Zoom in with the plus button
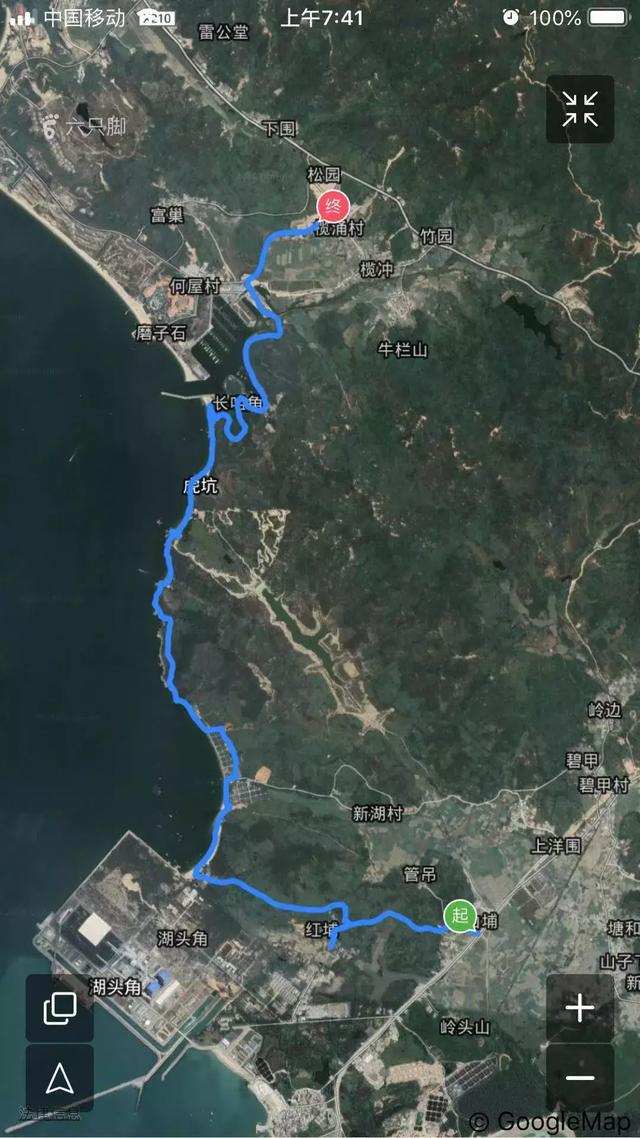This screenshot has height=1138, width=640. tap(580, 1008)
